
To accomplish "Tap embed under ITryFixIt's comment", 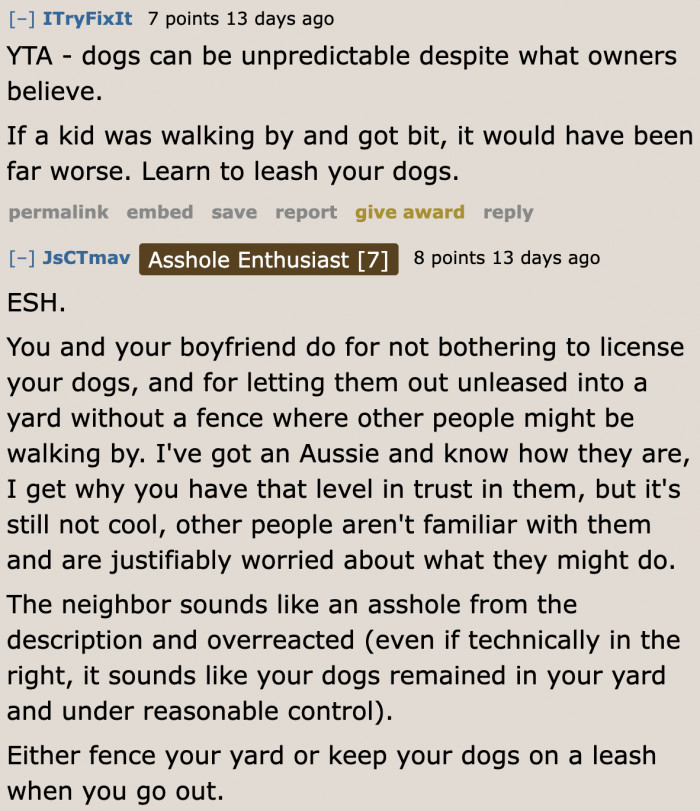I will [159, 212].
